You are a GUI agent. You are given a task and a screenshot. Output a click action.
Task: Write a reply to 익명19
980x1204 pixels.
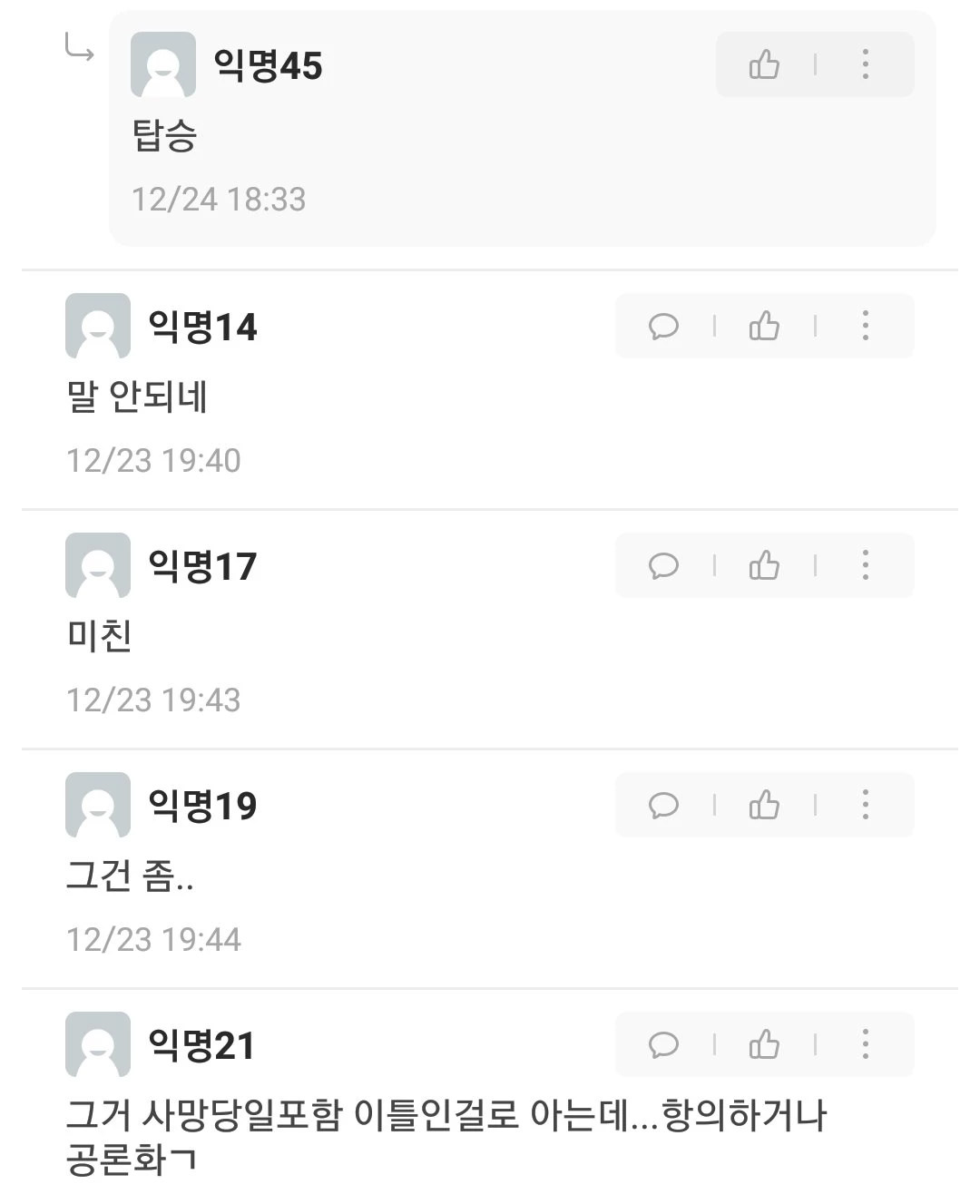663,806
